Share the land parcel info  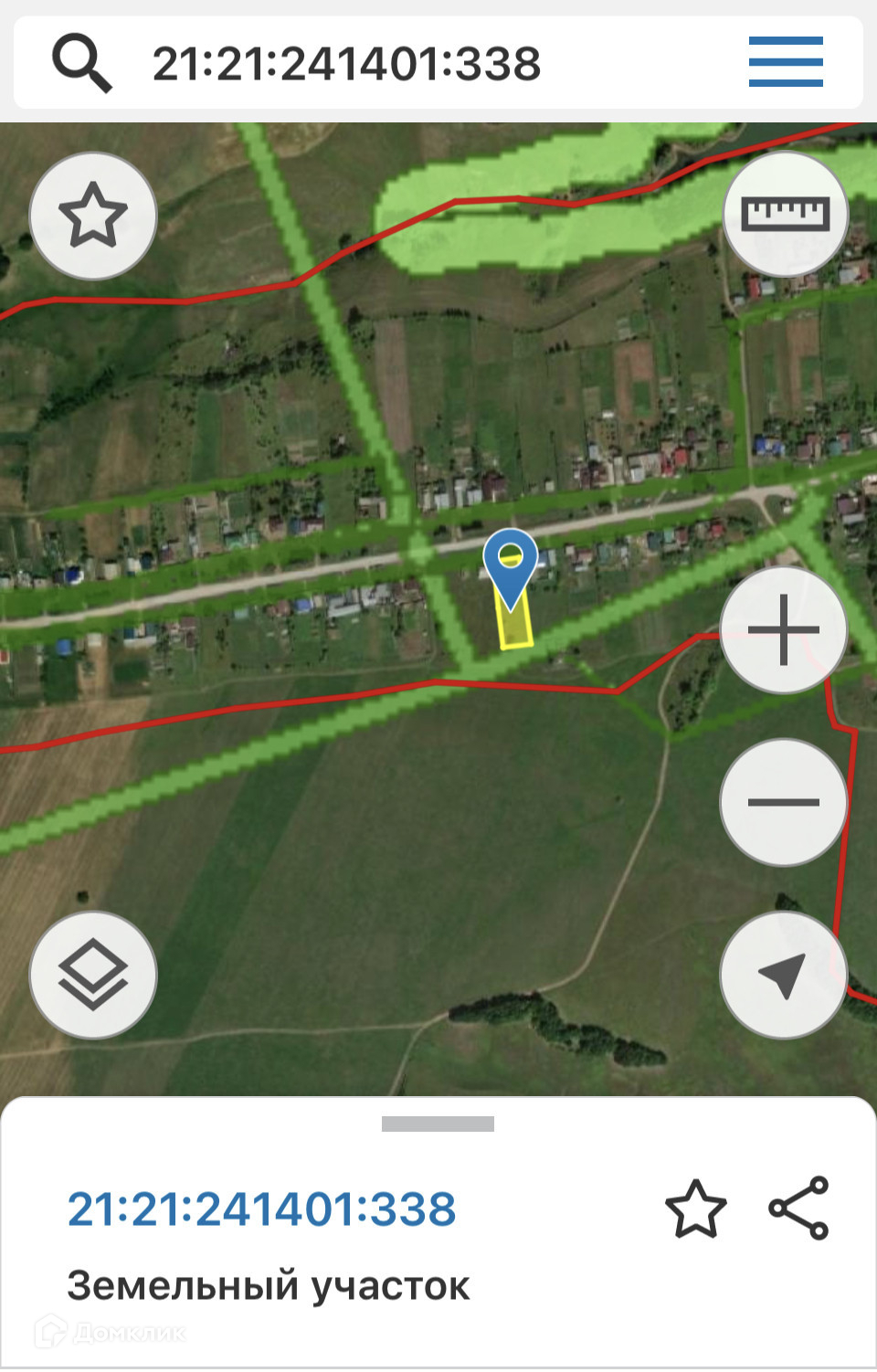tap(798, 1208)
